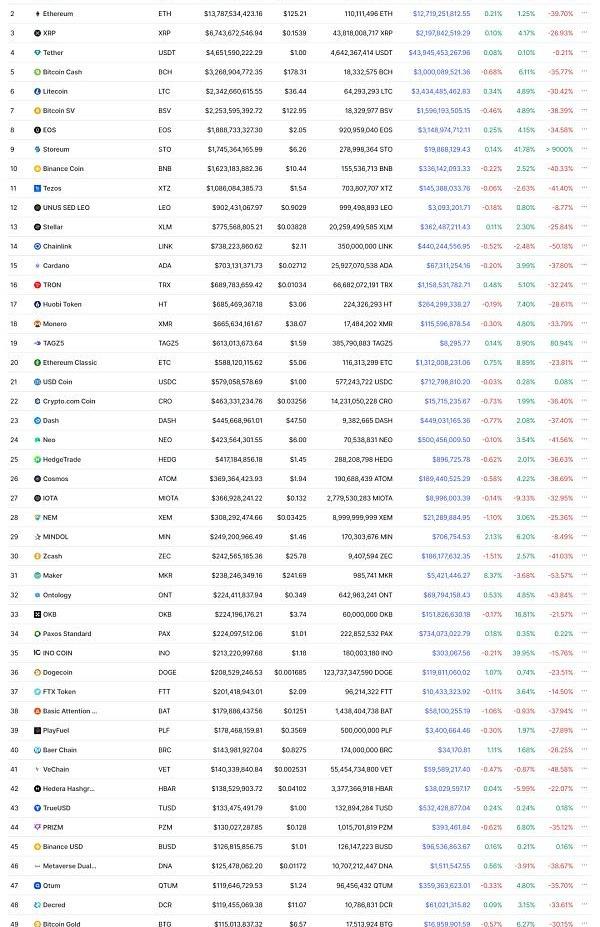This screenshot has width=600, height=927.
Task: Open the more options menu for Dash
Action: [x=584, y=421]
